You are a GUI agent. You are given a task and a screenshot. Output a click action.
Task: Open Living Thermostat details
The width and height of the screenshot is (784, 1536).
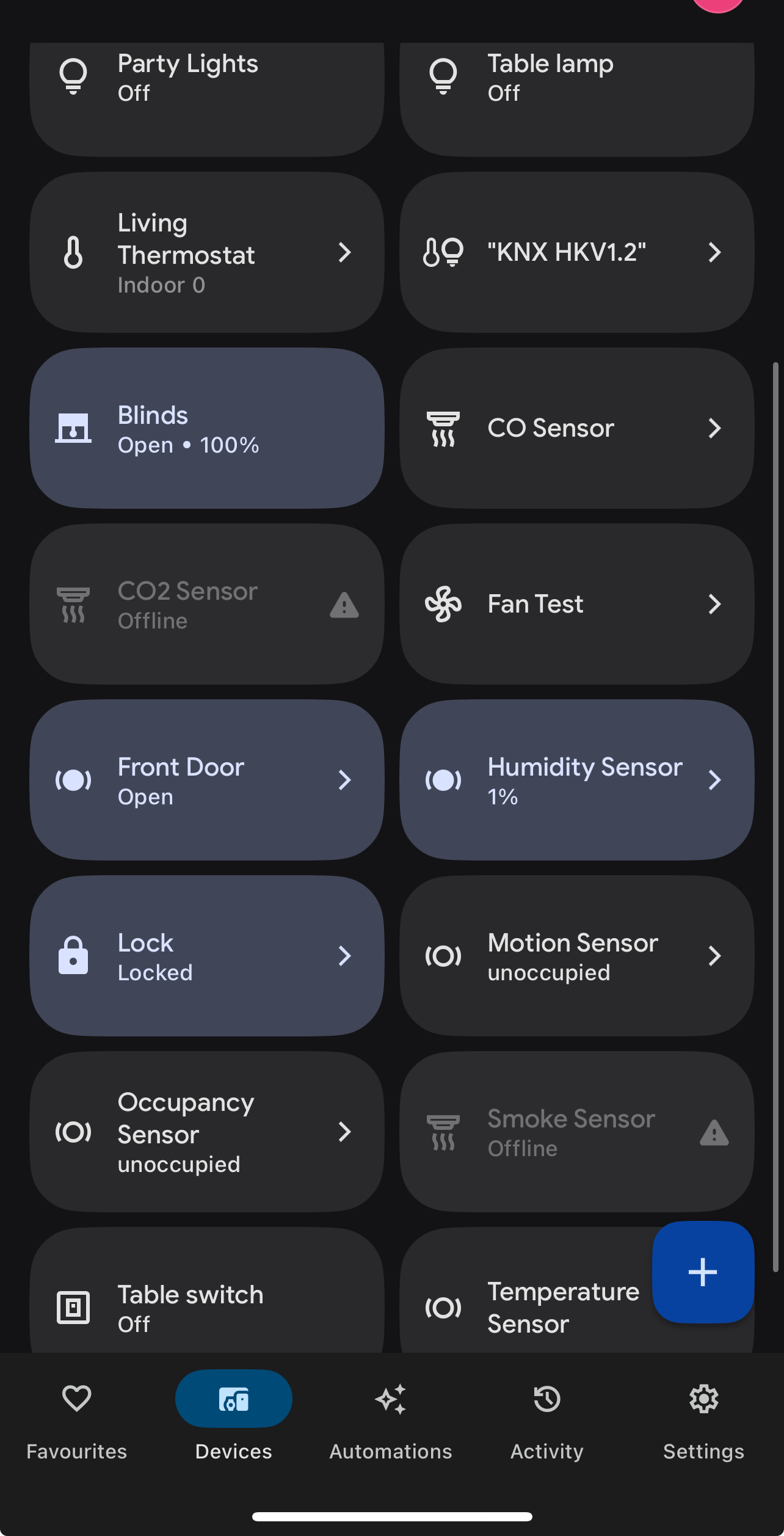(206, 252)
